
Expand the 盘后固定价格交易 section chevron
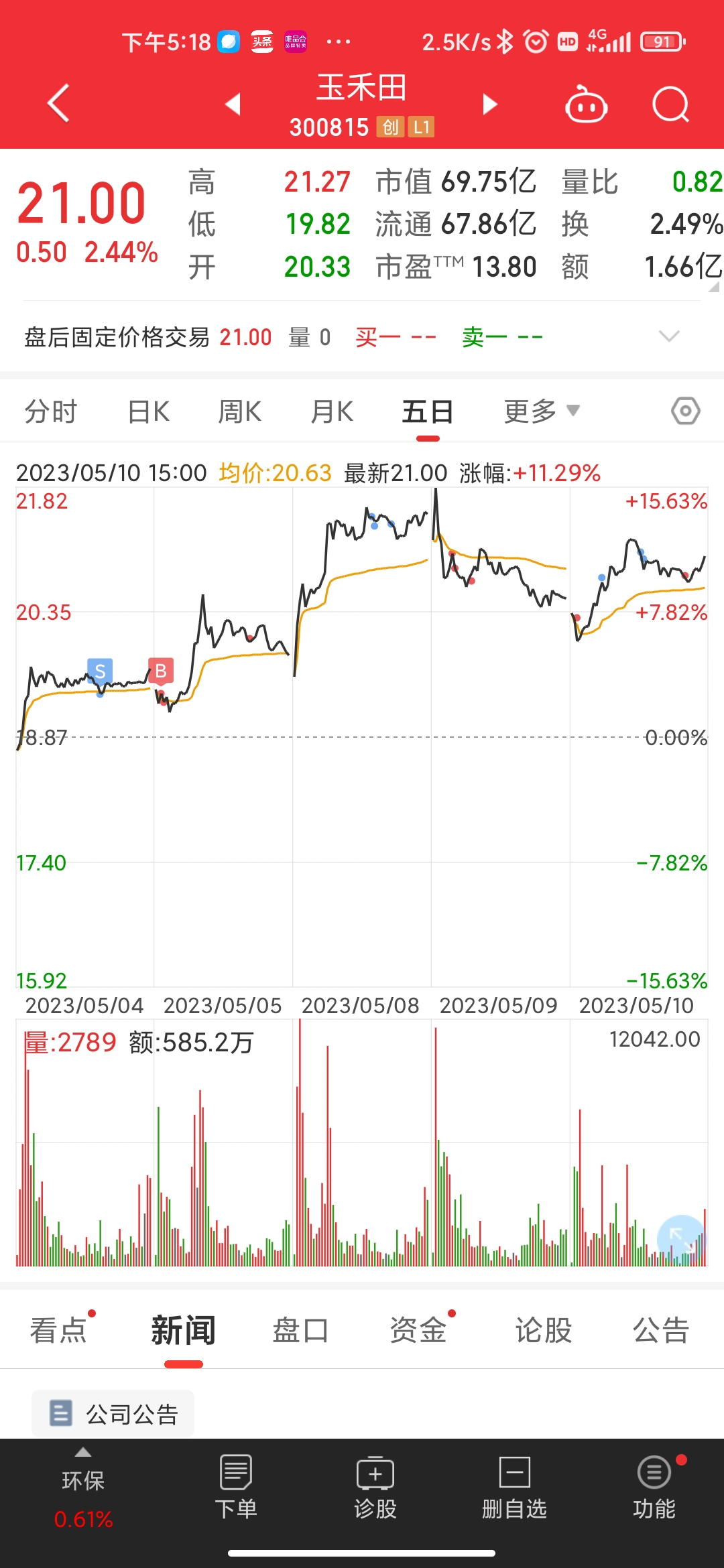[x=668, y=337]
